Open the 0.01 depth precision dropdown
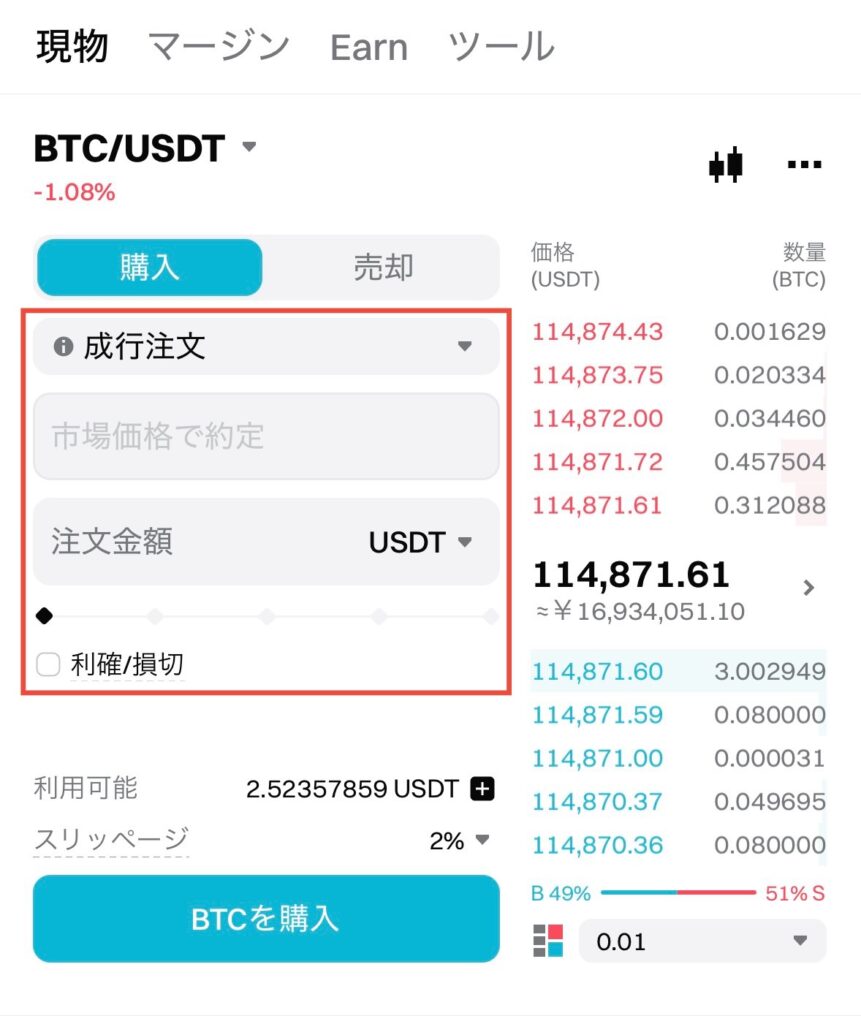The image size is (861, 1024). pos(702,941)
